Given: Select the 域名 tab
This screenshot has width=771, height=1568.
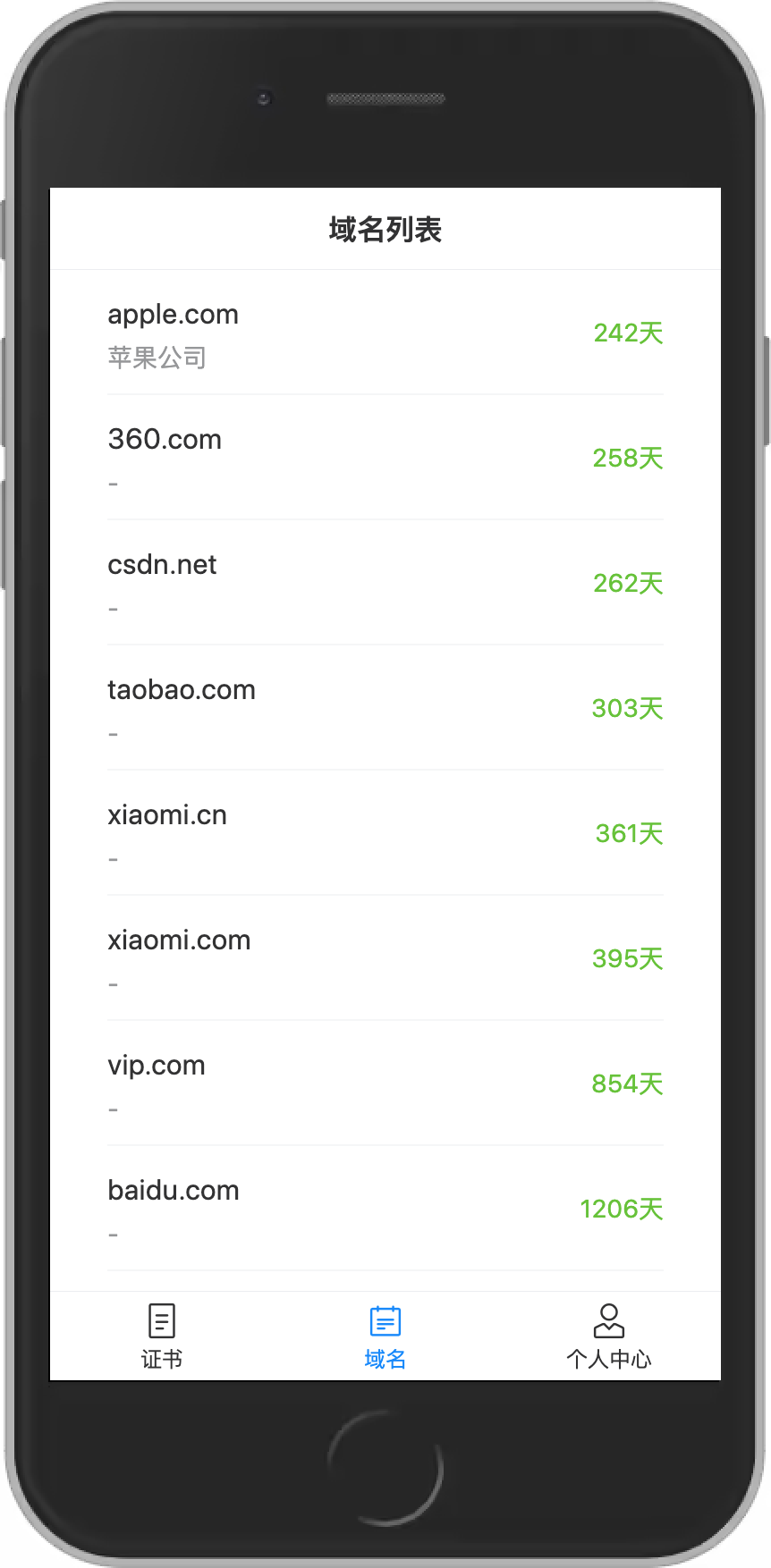Looking at the screenshot, I should coord(385,1336).
